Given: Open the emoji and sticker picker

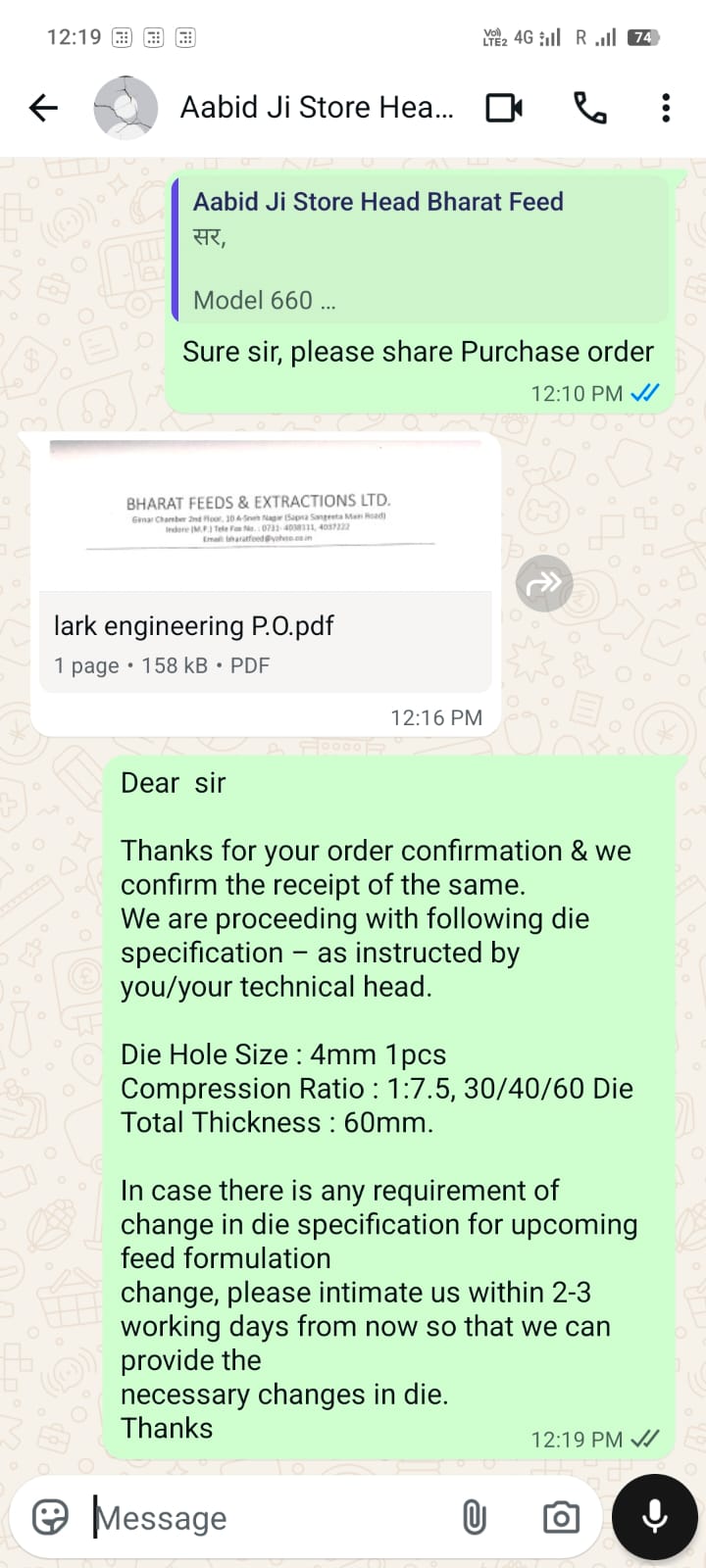Looking at the screenshot, I should (x=50, y=1517).
